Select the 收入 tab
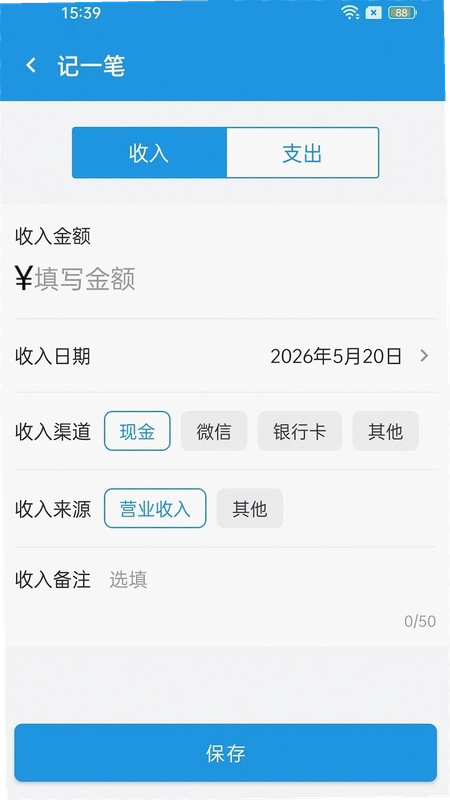This screenshot has width=450, height=800. tap(149, 153)
